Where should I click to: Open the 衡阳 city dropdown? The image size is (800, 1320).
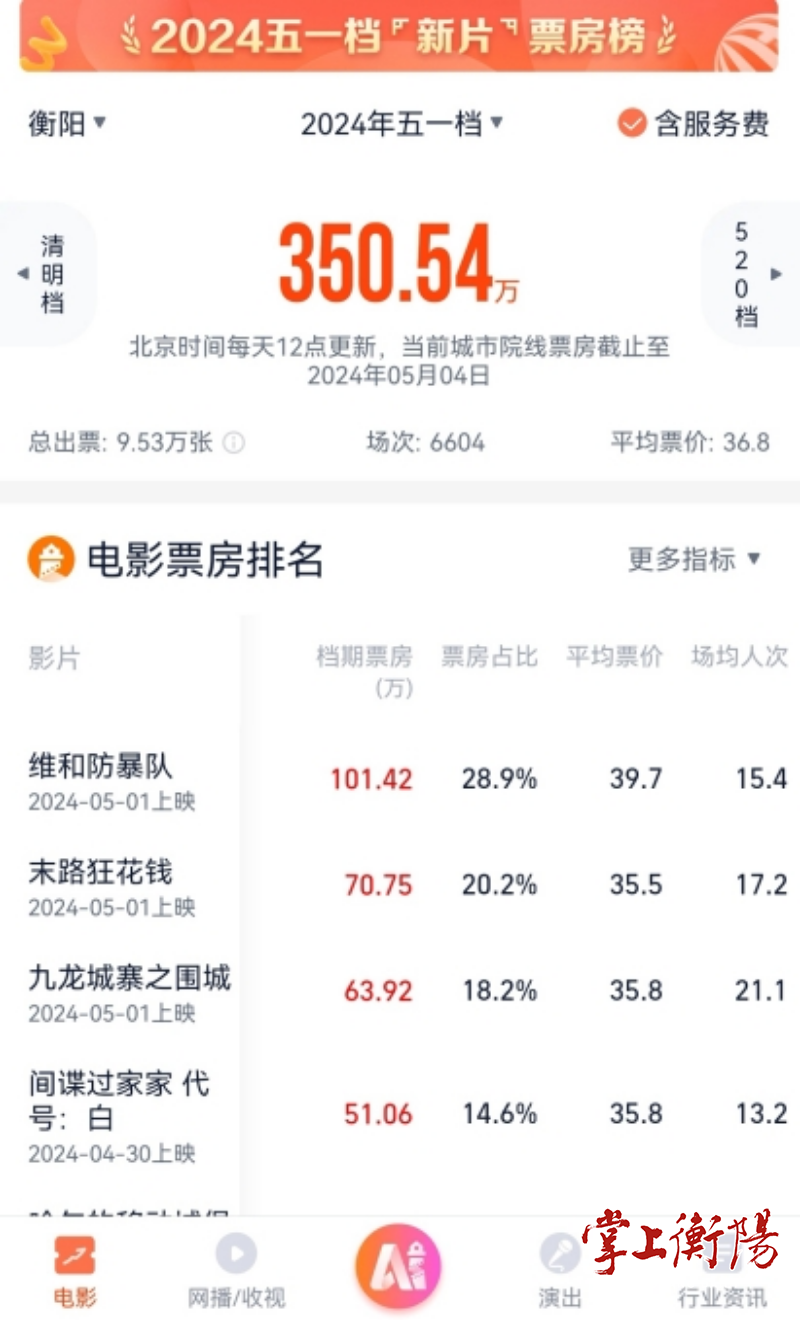pyautogui.click(x=67, y=124)
